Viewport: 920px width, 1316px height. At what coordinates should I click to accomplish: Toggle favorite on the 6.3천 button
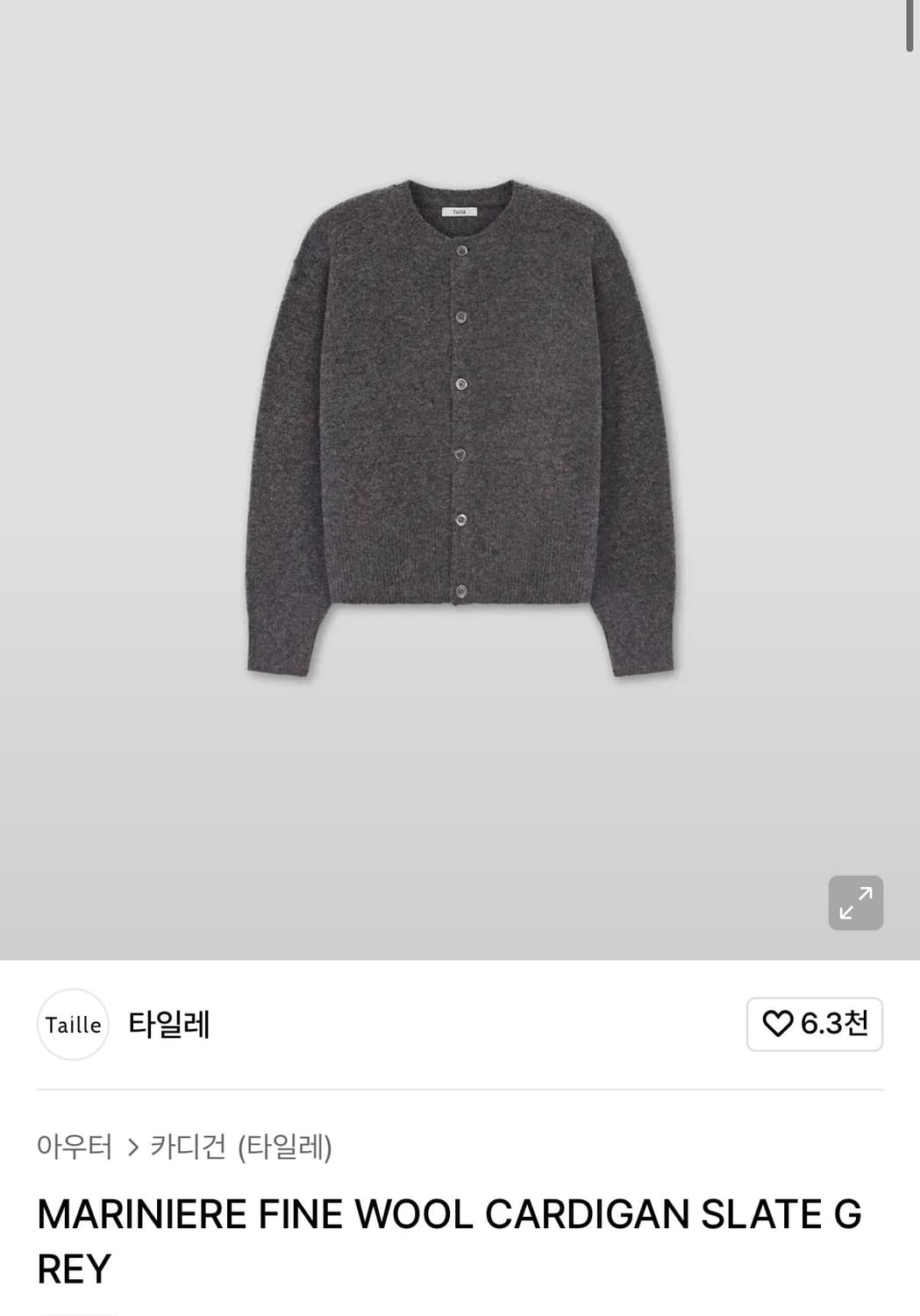[x=814, y=1023]
